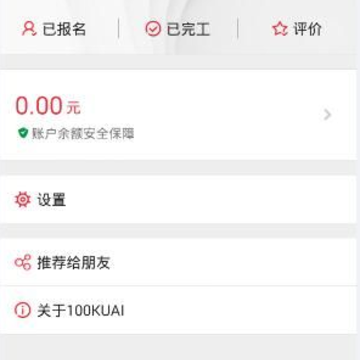Viewport: 360px width, 360px height.
Task: Tap 推荐给朋友 to recommend to friends
Action: coord(178,262)
